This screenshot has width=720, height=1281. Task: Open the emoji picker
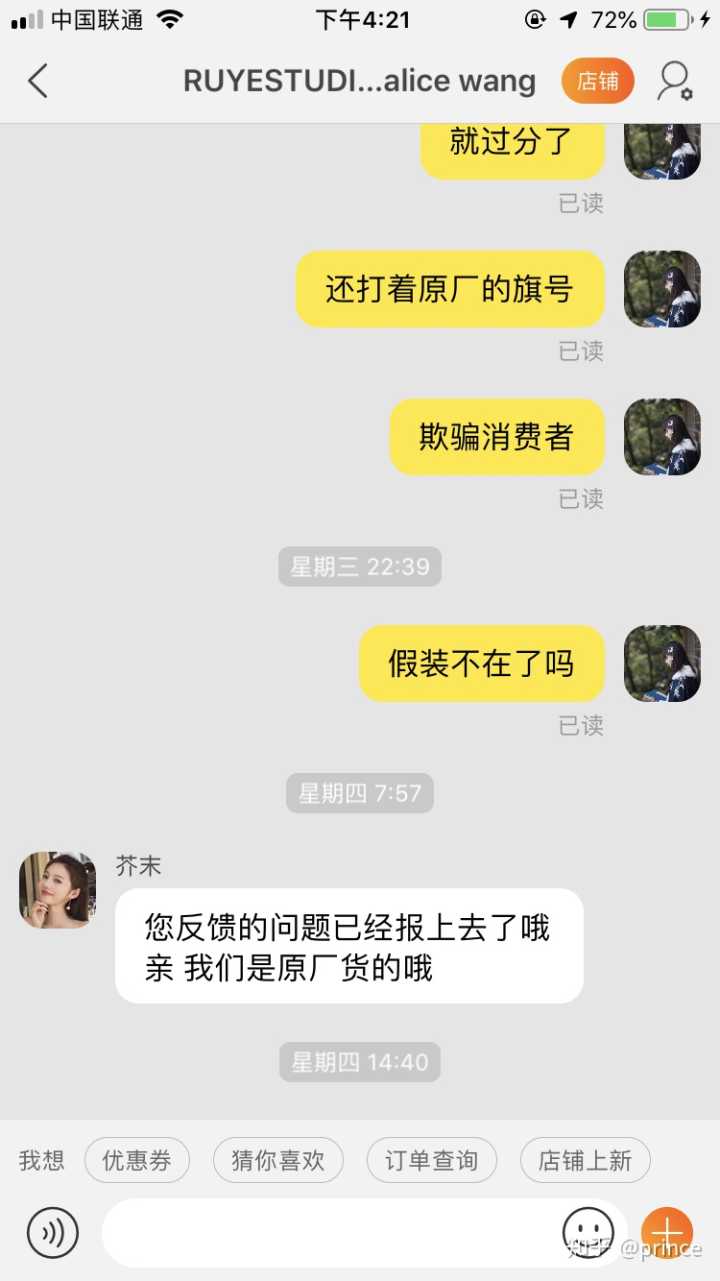pos(588,1230)
